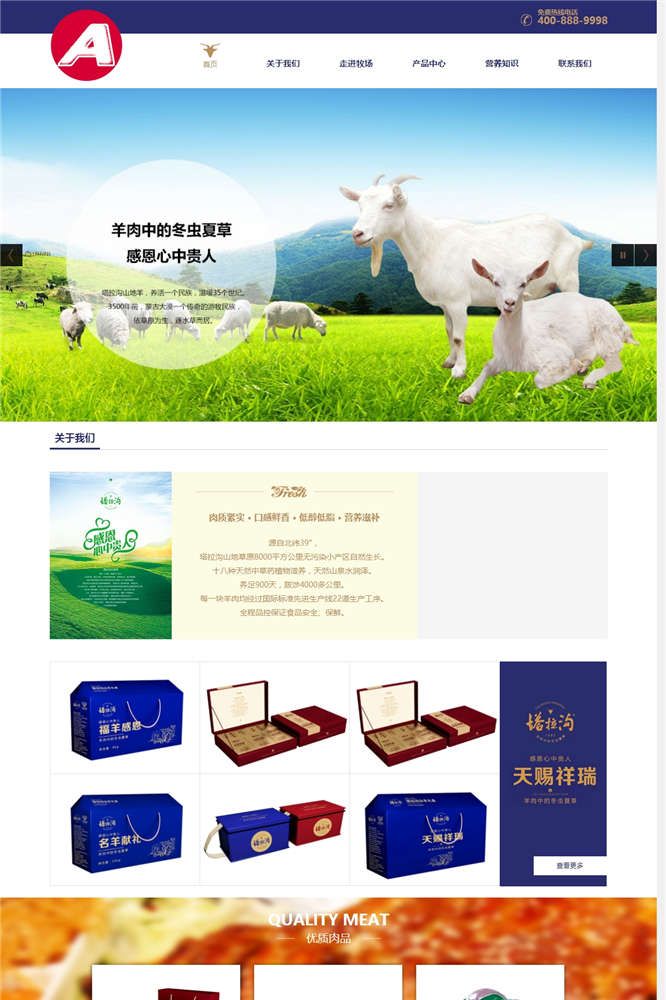Open the 福羊感恩 blue gift box product
The height and width of the screenshot is (1000, 666).
coord(125,718)
